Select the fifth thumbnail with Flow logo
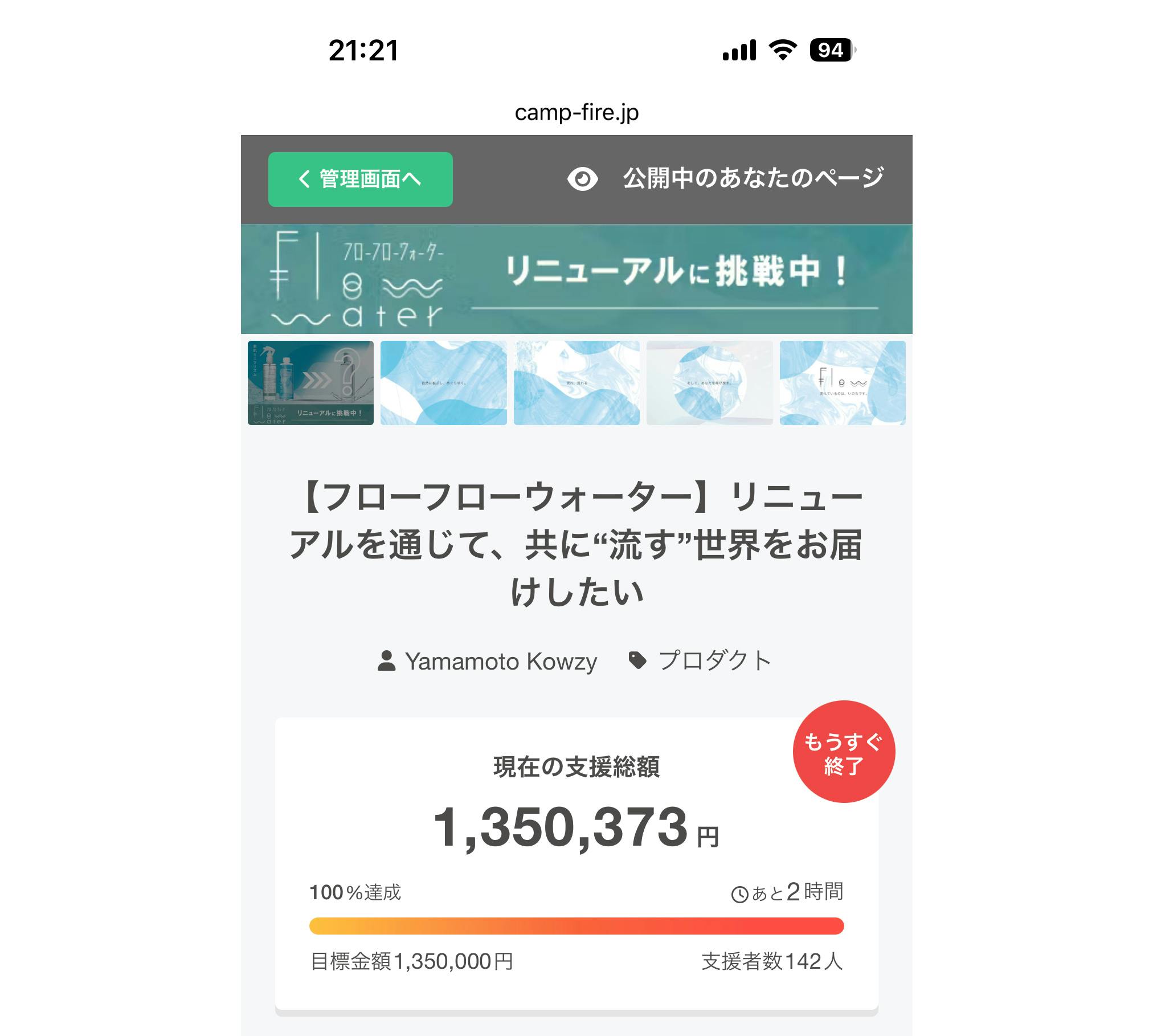 tap(842, 383)
